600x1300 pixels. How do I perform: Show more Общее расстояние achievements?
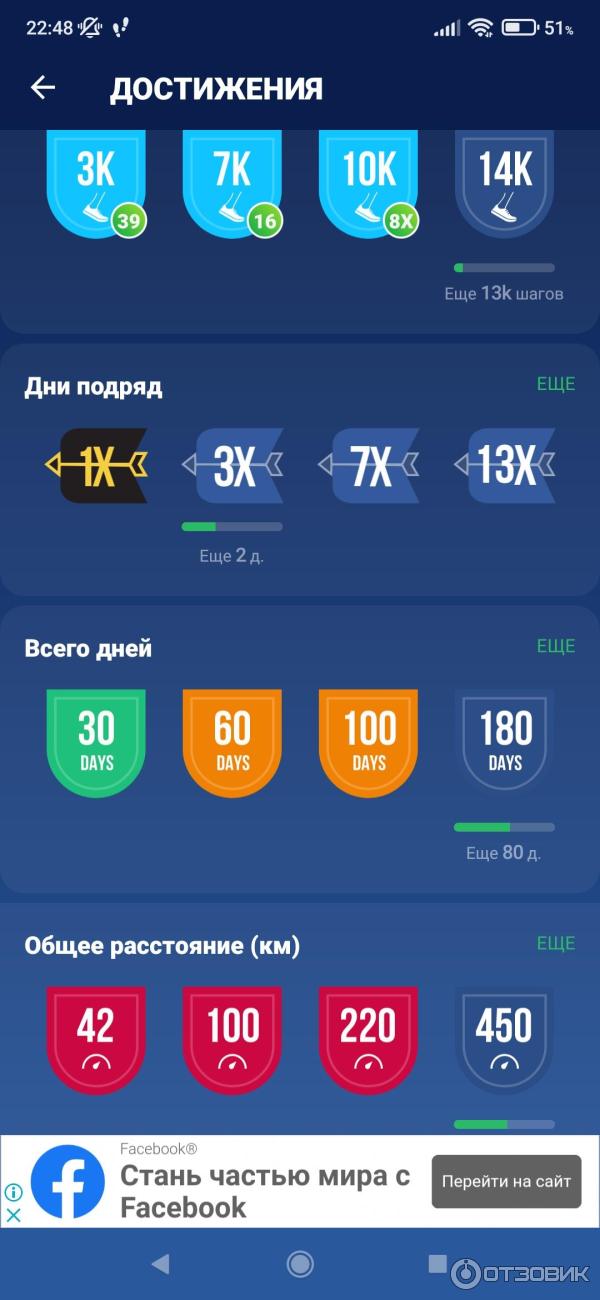tap(556, 943)
